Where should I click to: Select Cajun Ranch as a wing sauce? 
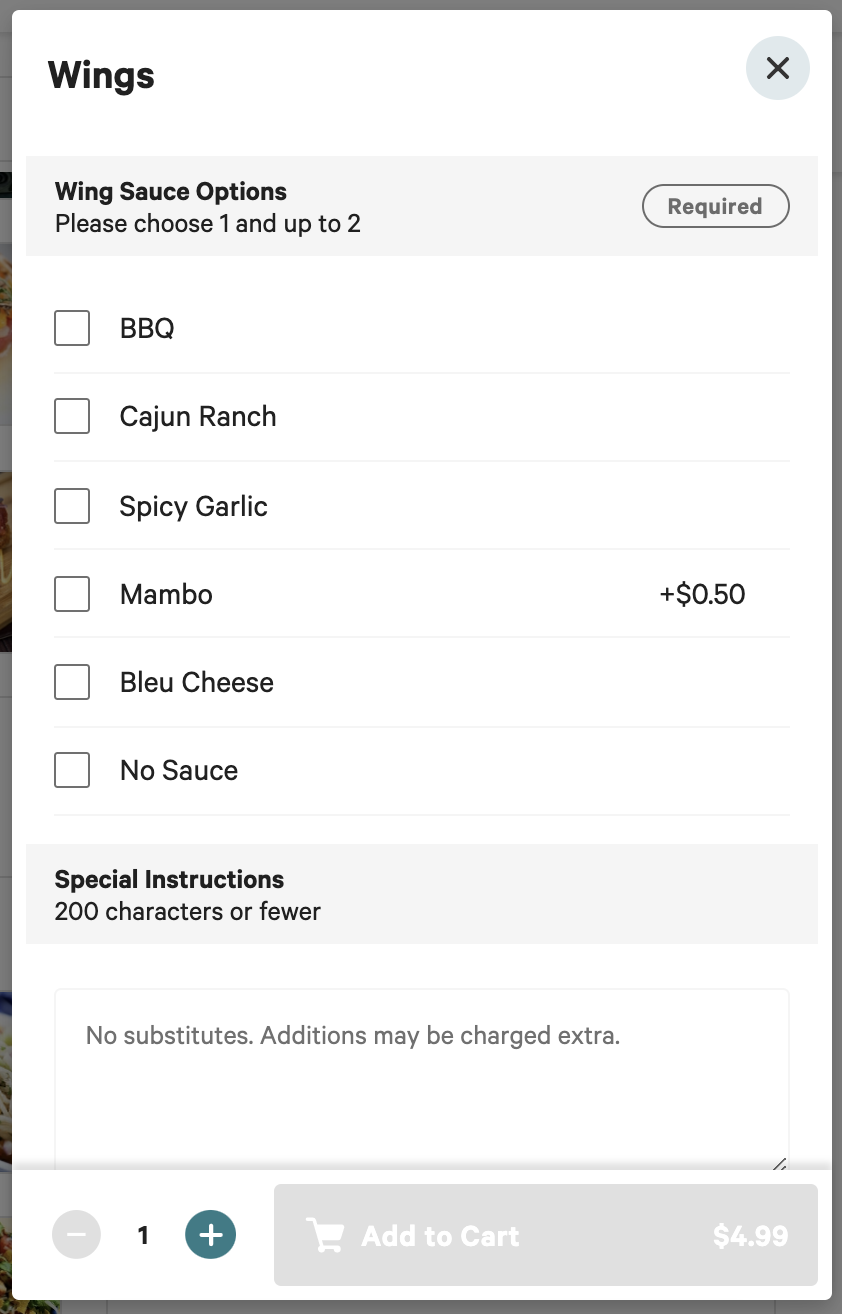[x=71, y=415]
